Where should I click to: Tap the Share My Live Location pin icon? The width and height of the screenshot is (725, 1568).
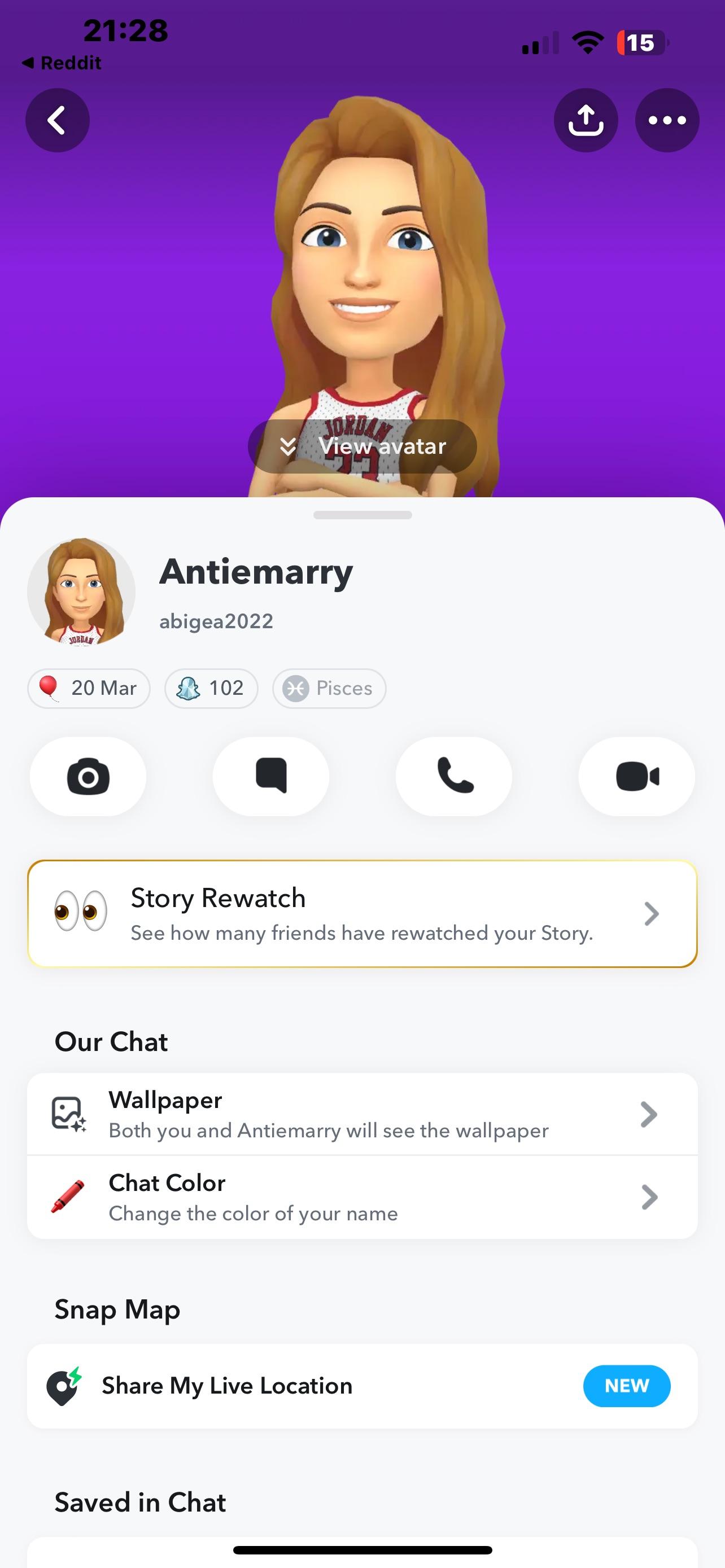[x=63, y=1386]
